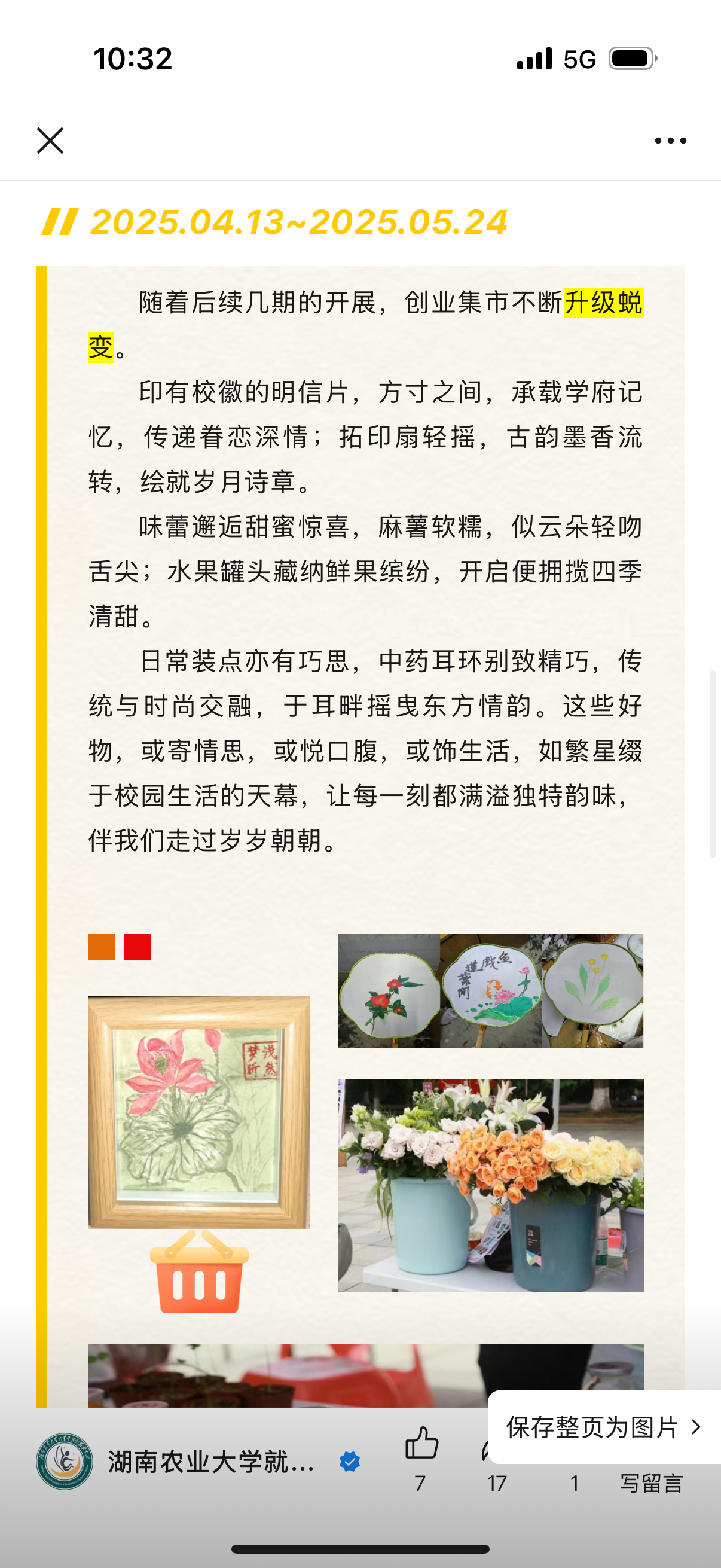Tap 写留言 to write a comment
Image resolution: width=721 pixels, height=1568 pixels.
click(651, 1483)
